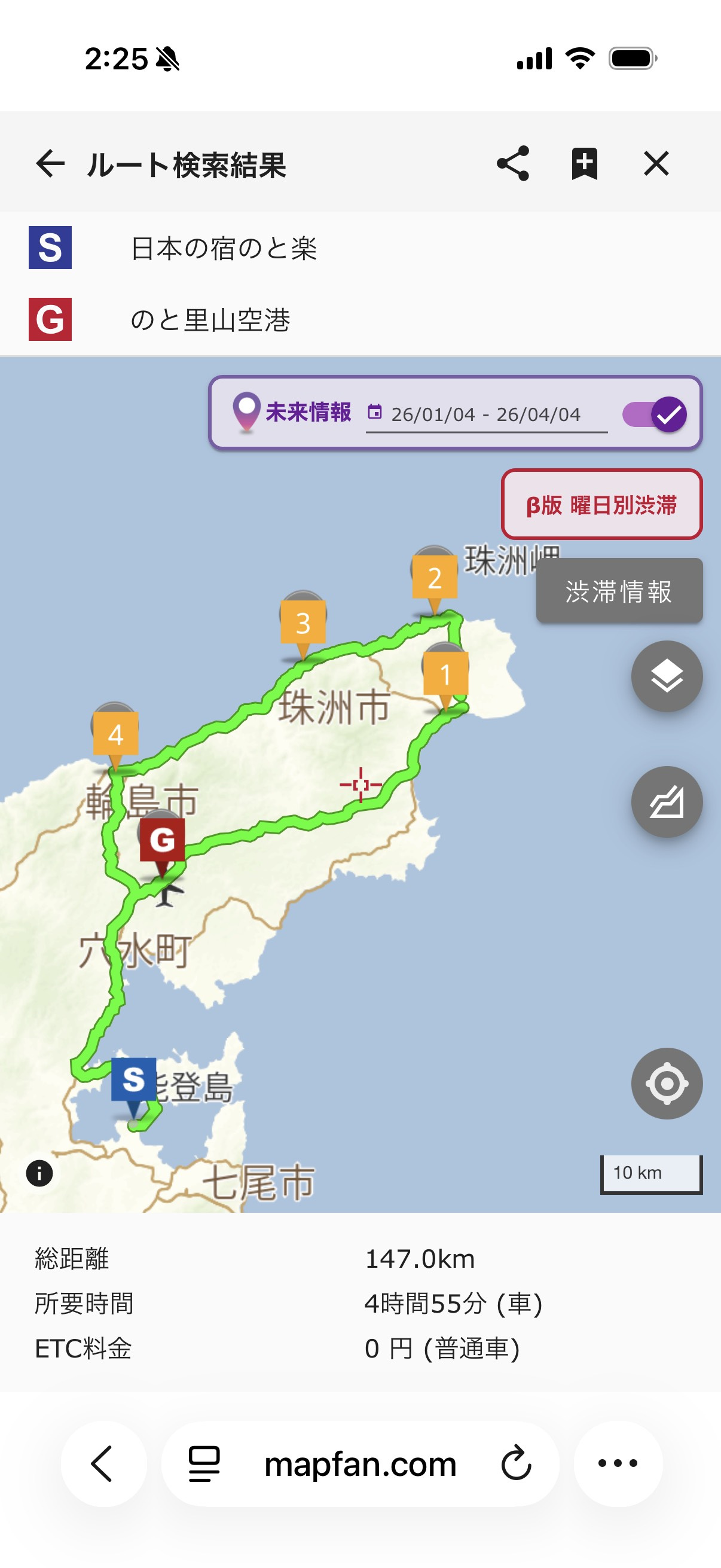This screenshot has height=1568, width=721.
Task: Open goal point のと里山空港
Action: pos(210,319)
